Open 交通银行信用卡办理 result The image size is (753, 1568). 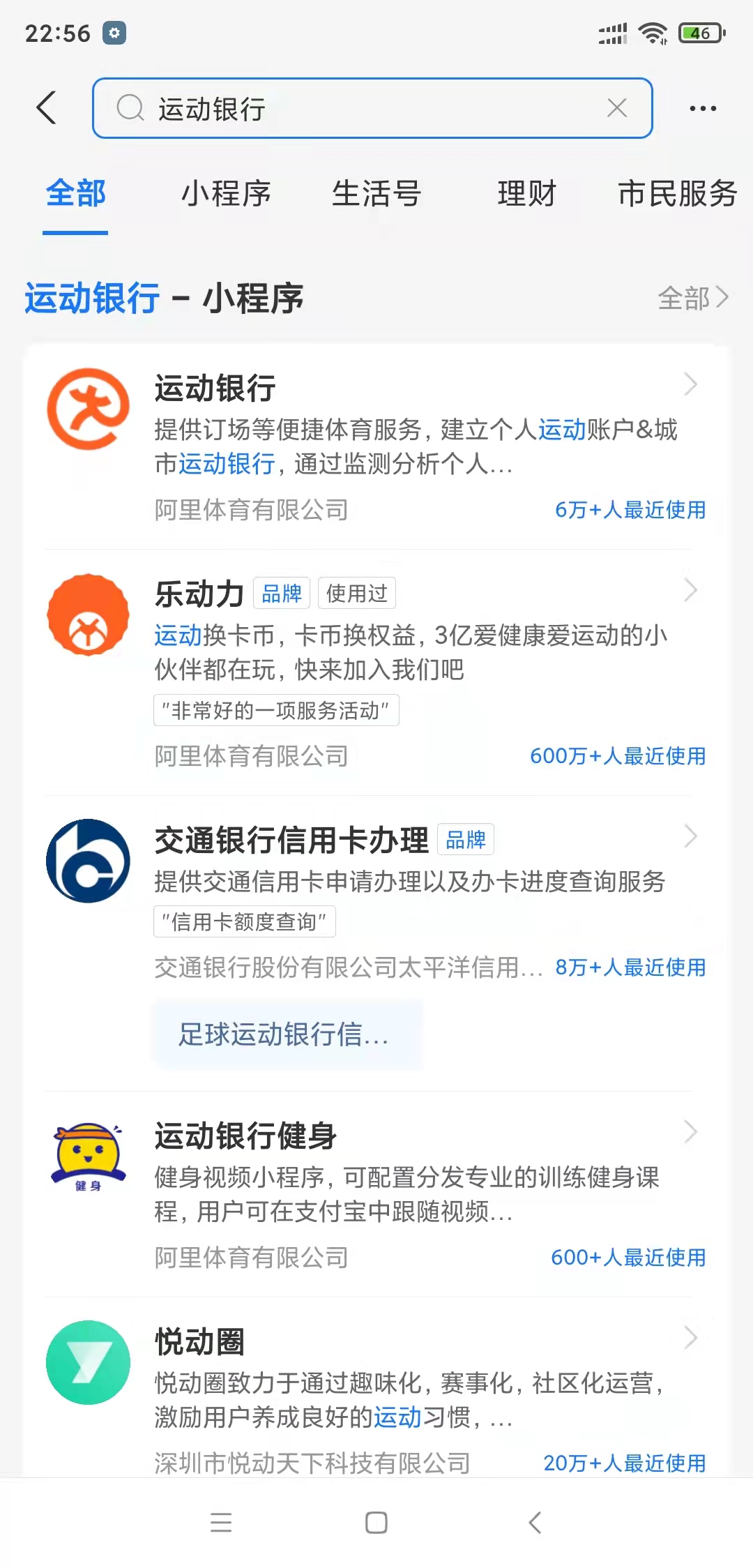(376, 900)
